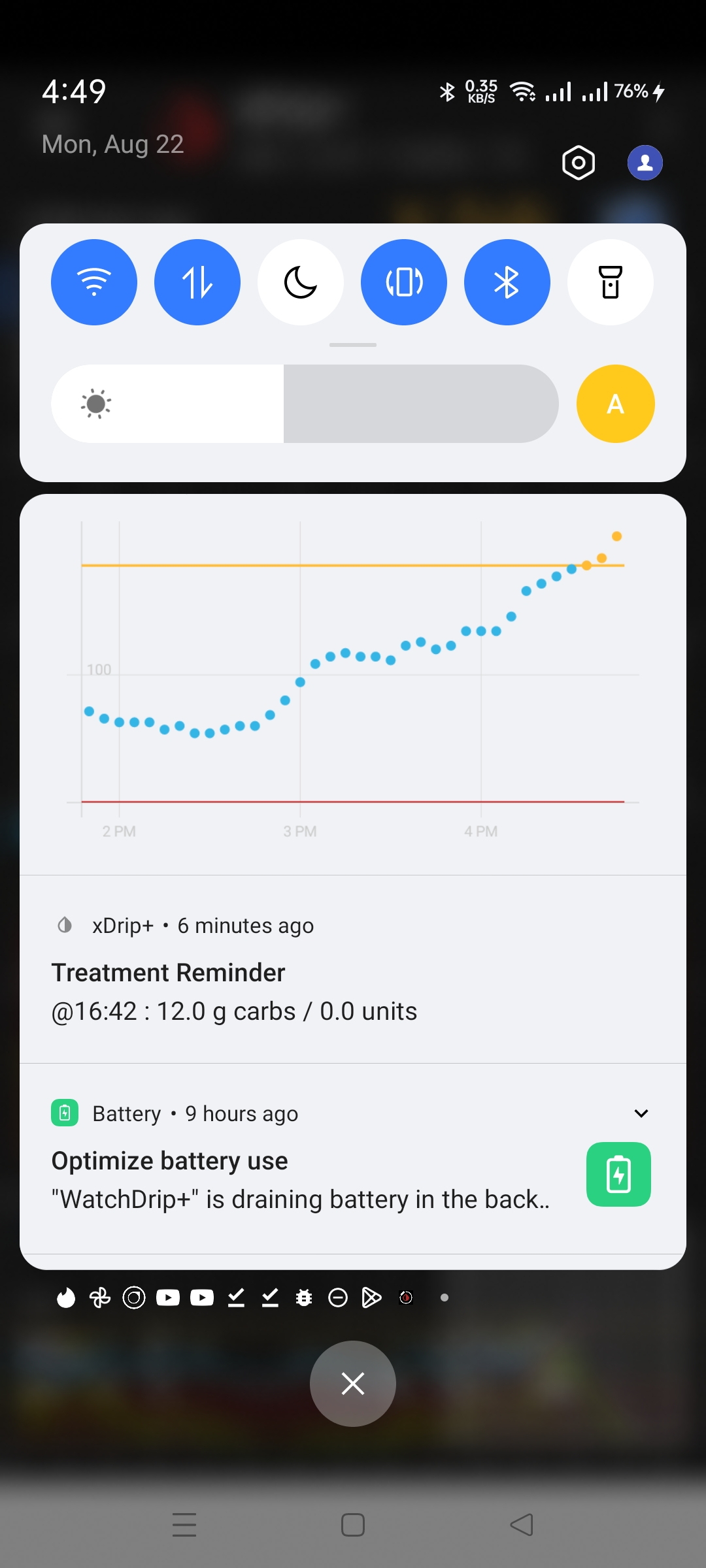Clear all notifications with the X button

pos(353,1384)
